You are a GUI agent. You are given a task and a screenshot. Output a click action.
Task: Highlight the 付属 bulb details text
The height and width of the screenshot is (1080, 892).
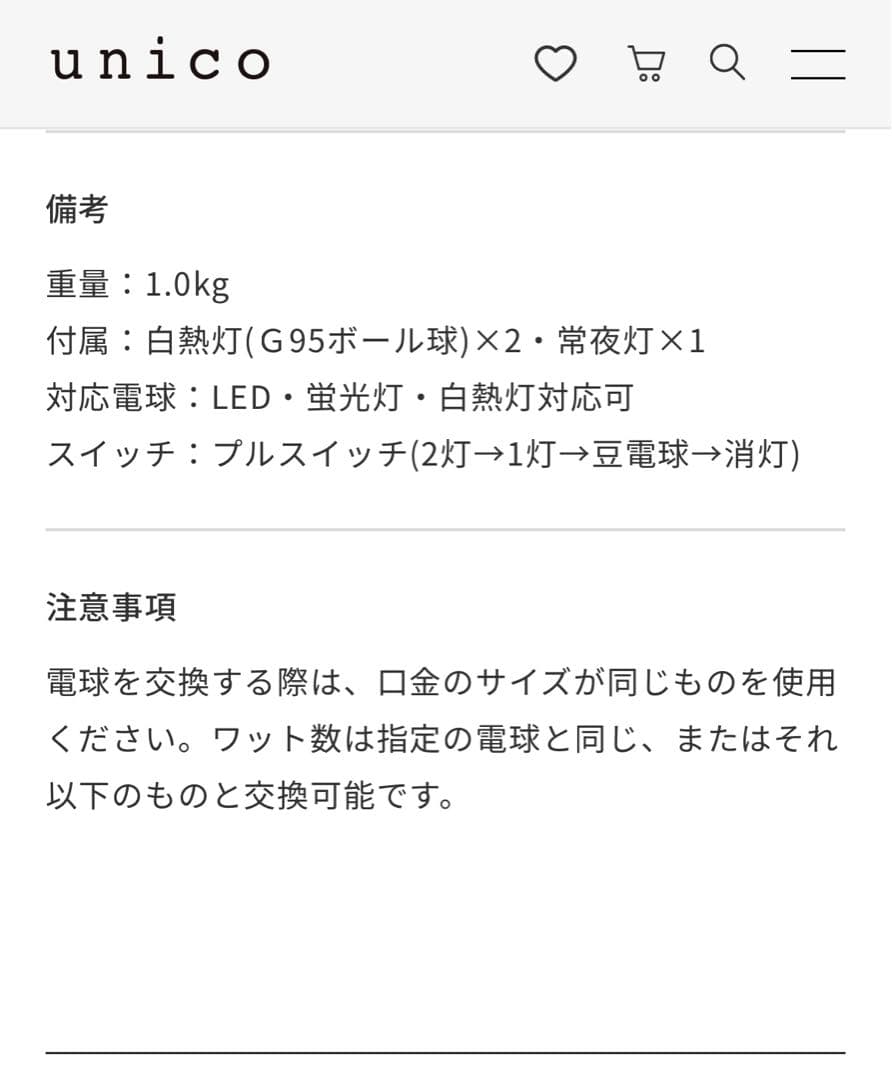click(375, 339)
